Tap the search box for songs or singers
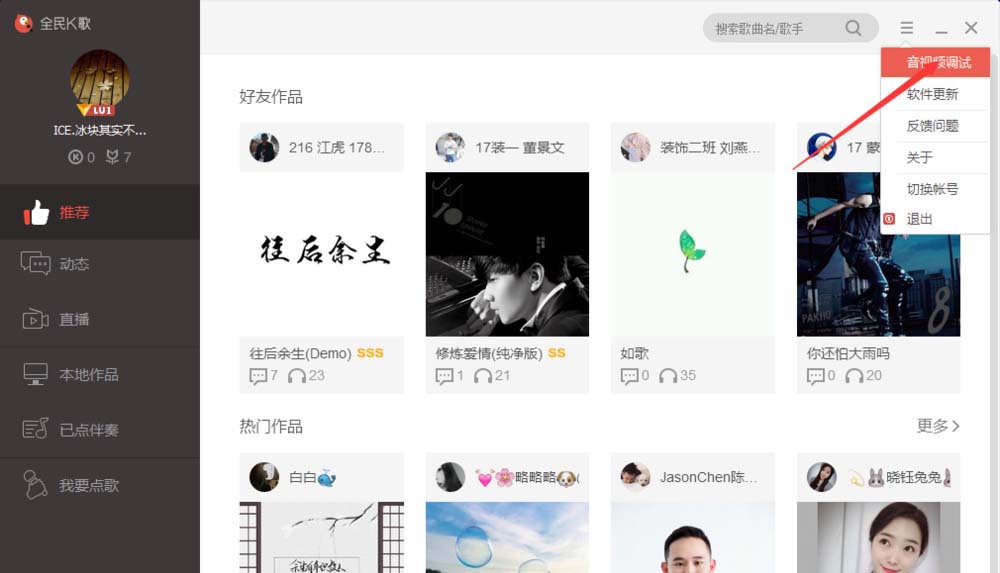 coord(772,28)
